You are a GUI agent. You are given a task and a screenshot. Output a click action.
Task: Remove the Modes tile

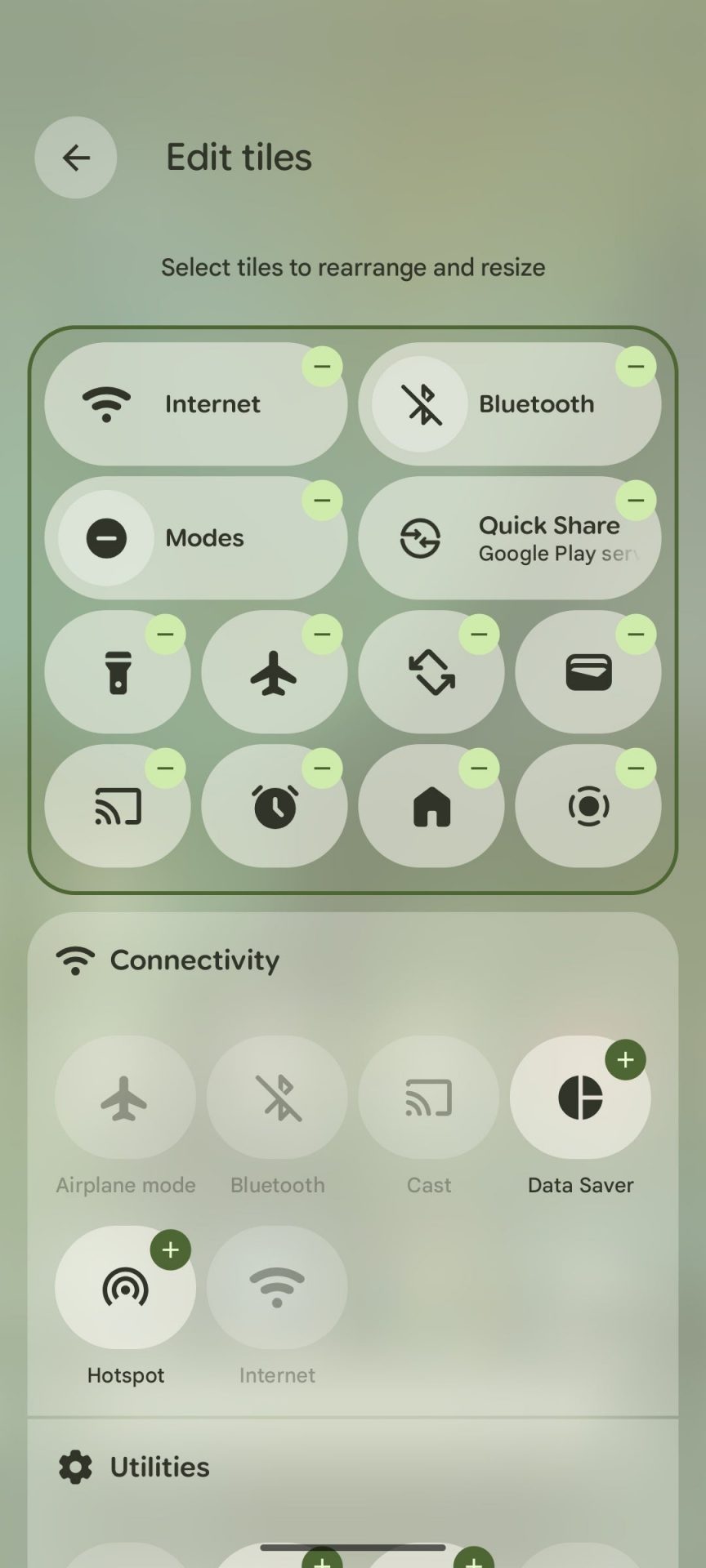[x=322, y=500]
